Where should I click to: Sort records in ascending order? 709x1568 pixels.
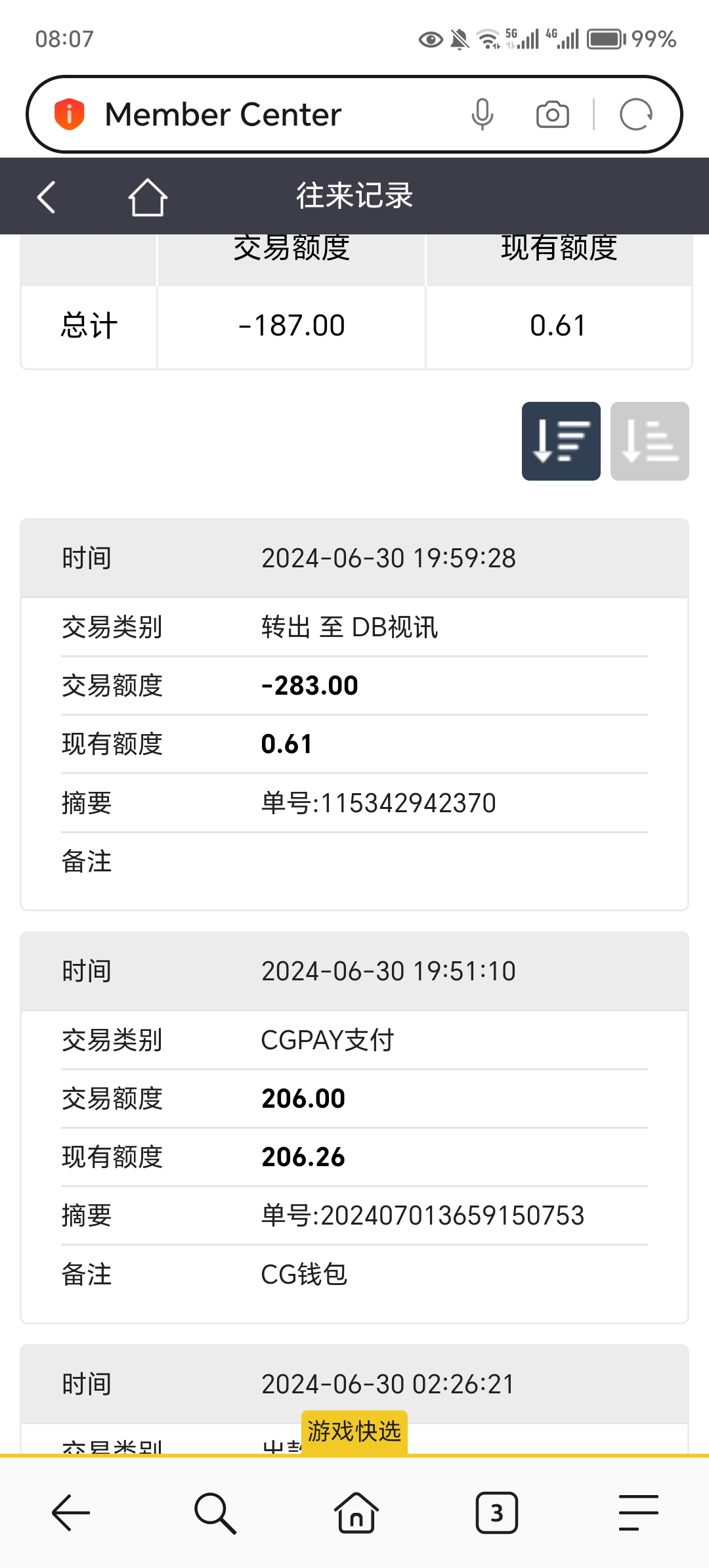[x=649, y=441]
